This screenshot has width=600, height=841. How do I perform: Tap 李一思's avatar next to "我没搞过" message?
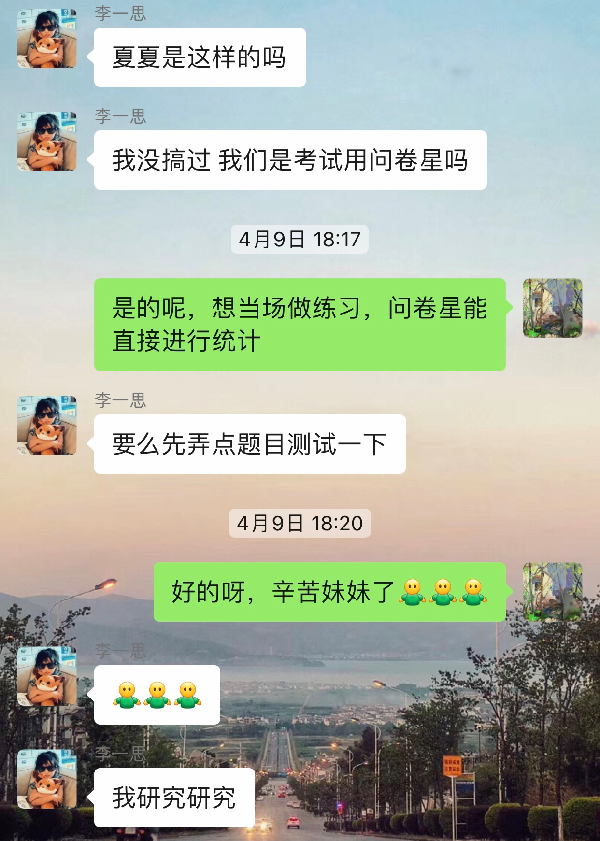click(47, 141)
